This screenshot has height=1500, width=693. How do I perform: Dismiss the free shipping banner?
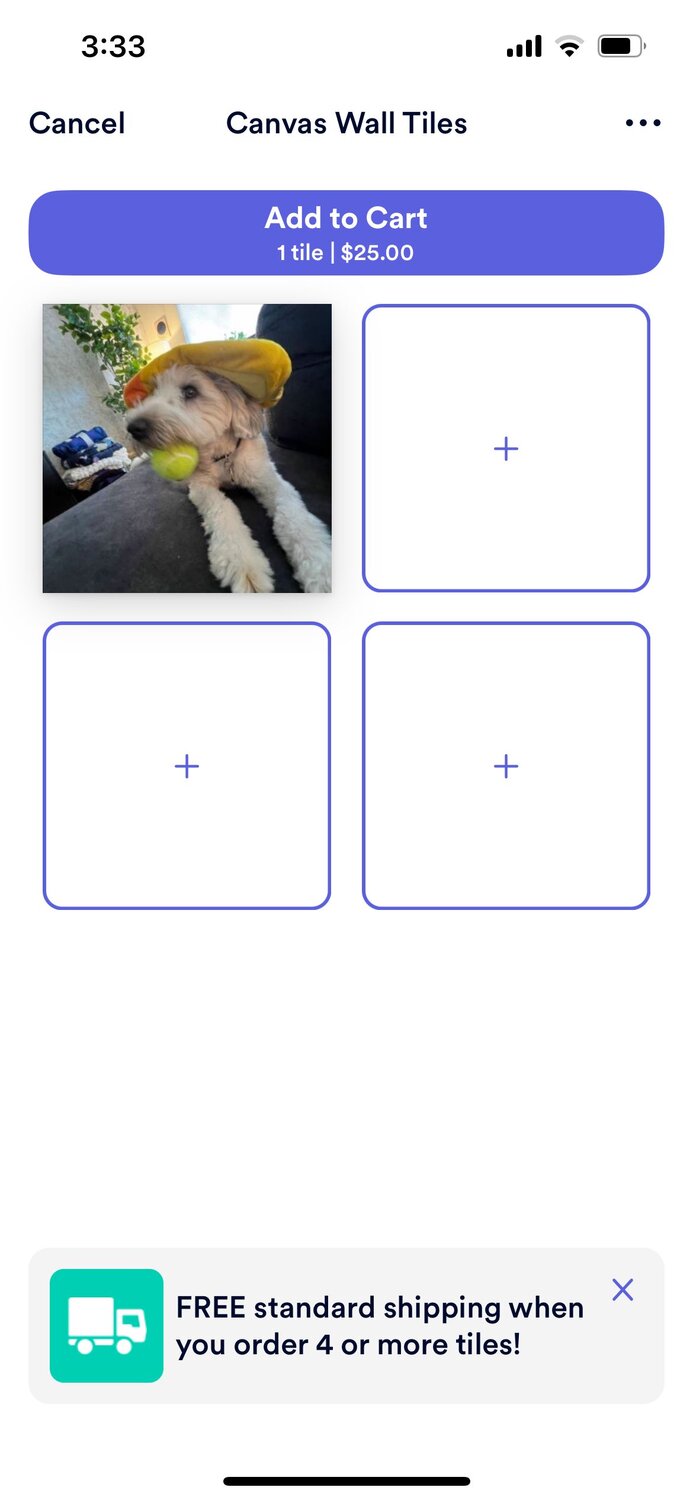click(x=622, y=1290)
